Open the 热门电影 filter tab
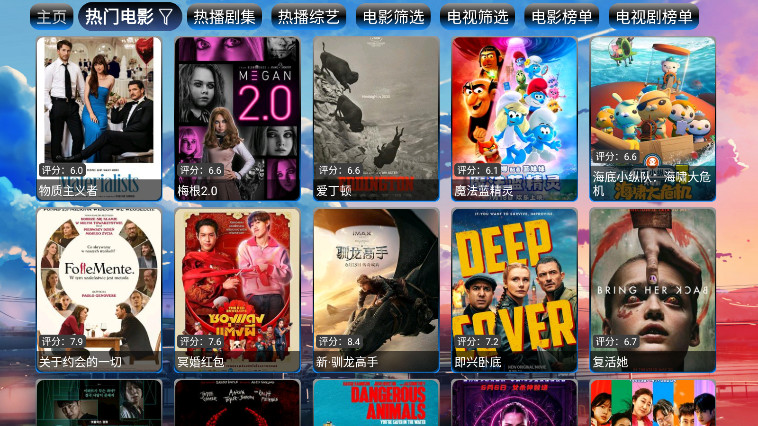Screen dimensions: 758x426 coord(129,16)
